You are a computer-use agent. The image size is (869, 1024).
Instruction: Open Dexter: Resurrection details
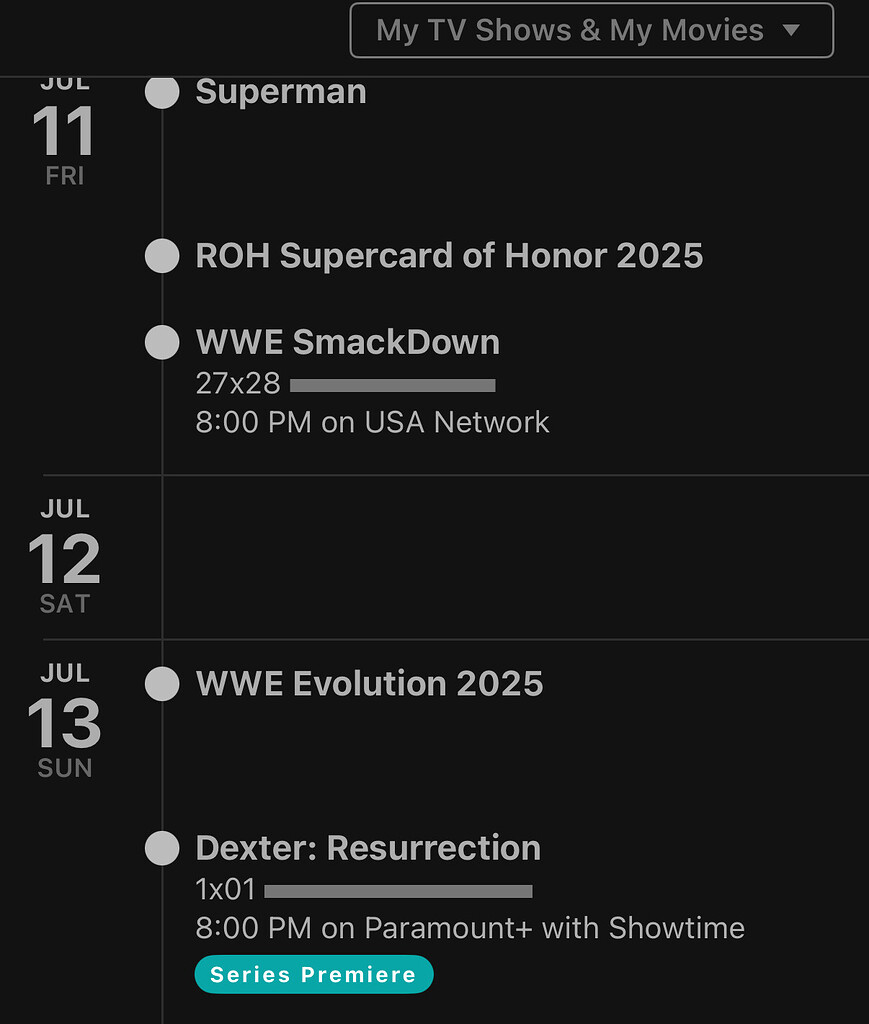(367, 848)
